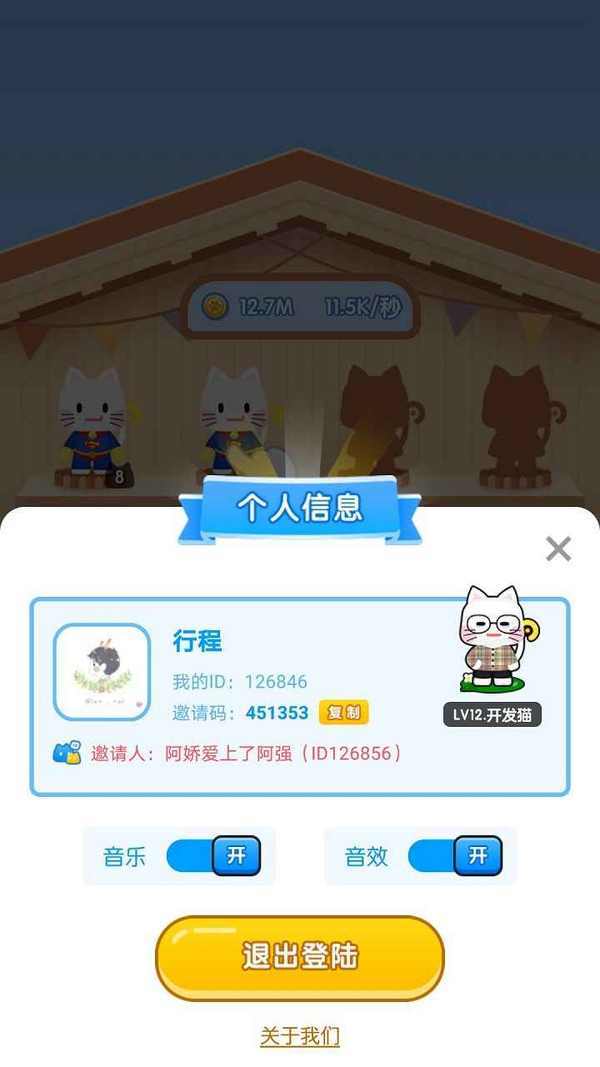Close the 个人信息 dialog
The width and height of the screenshot is (600, 1067).
558,548
